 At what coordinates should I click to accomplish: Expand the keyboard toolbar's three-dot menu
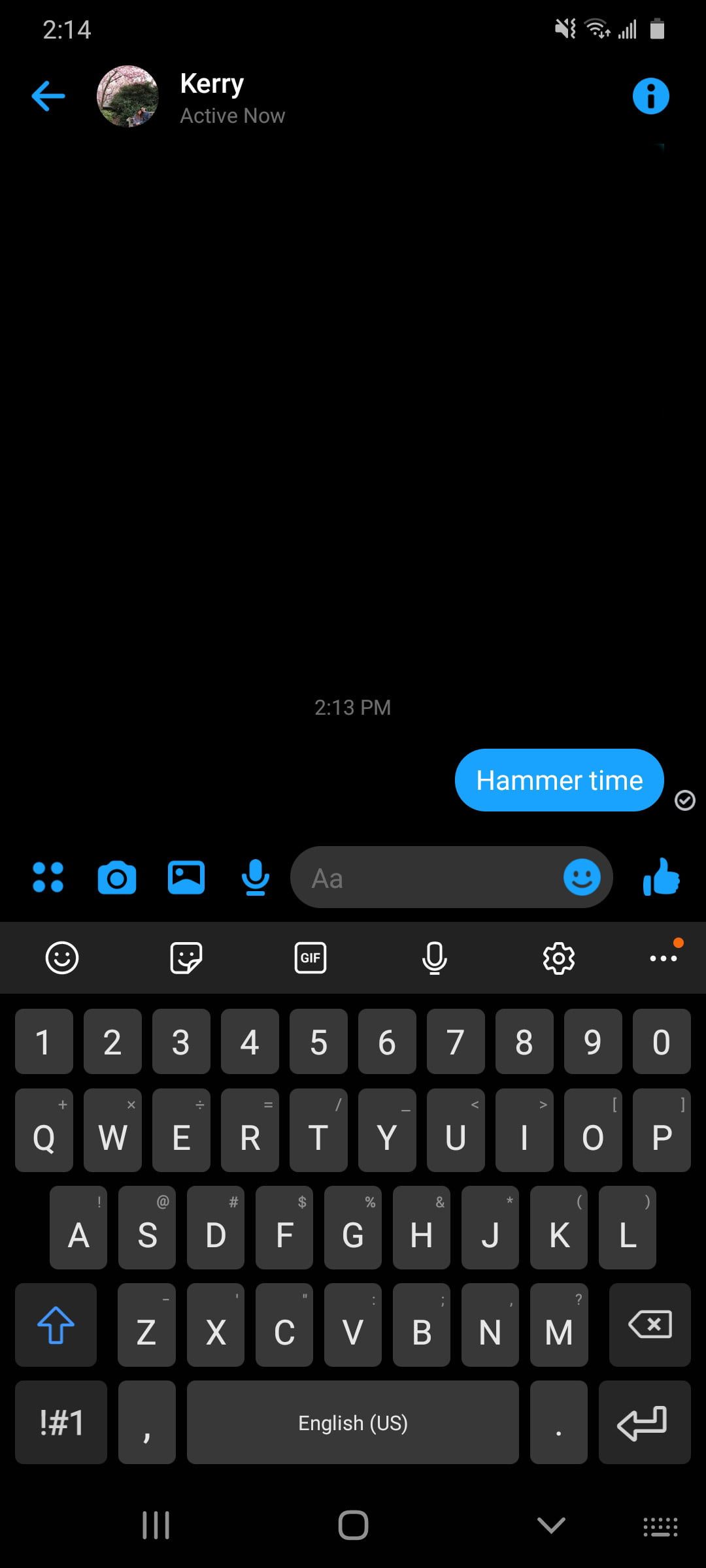[664, 958]
